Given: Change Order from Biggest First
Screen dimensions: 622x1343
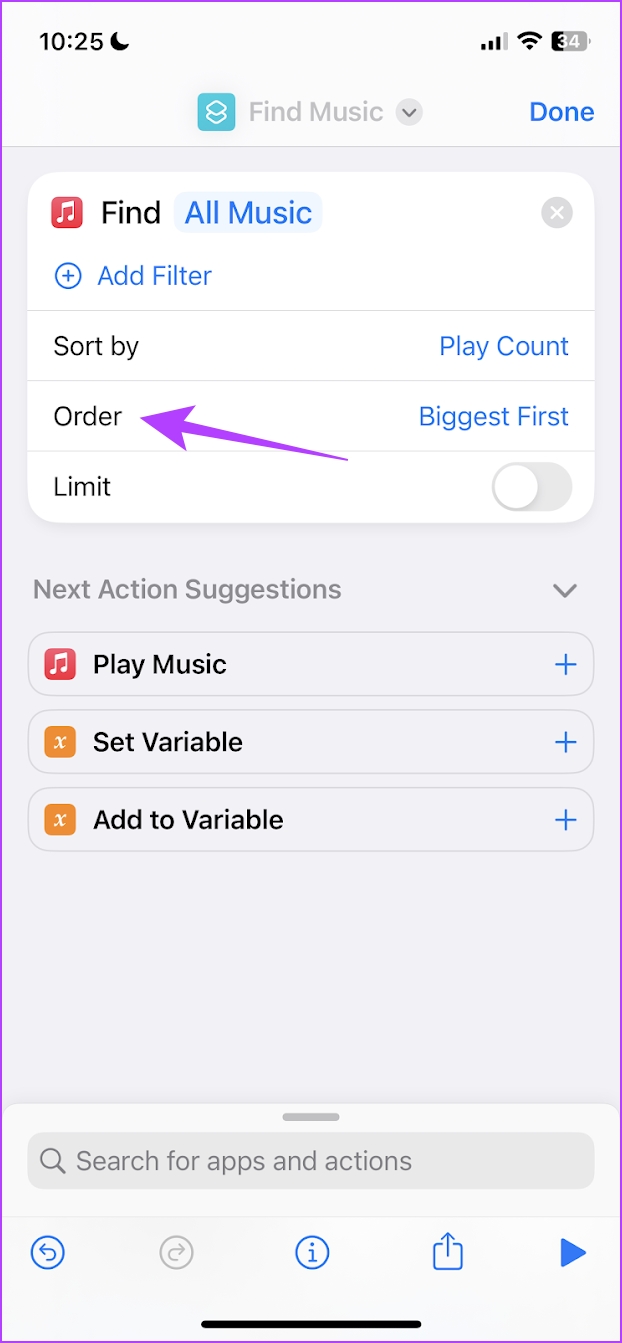Looking at the screenshot, I should pyautogui.click(x=494, y=416).
